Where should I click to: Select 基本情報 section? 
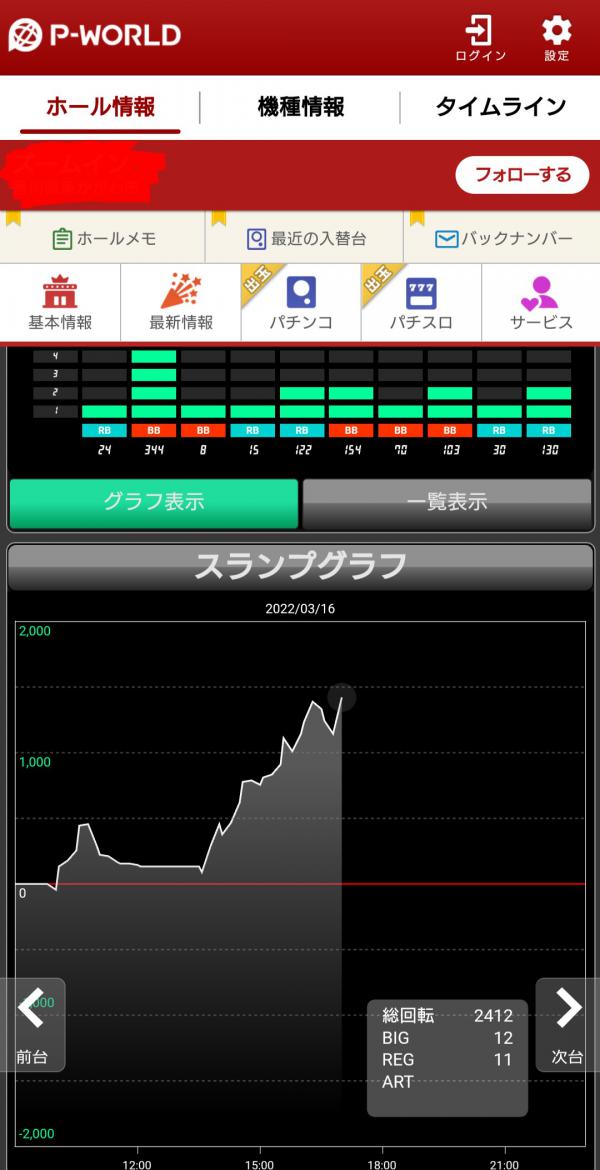[60, 303]
